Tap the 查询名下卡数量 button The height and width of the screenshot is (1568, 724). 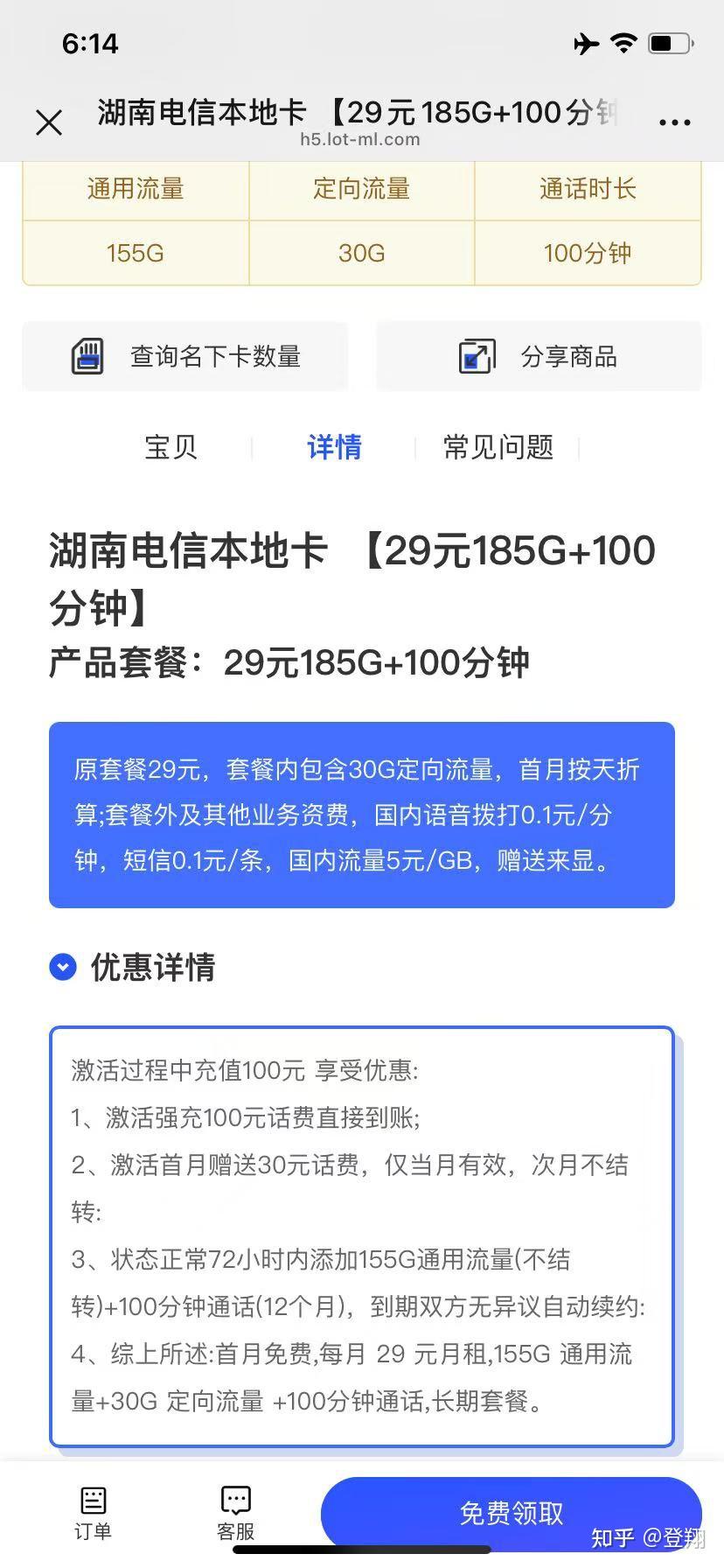point(184,355)
